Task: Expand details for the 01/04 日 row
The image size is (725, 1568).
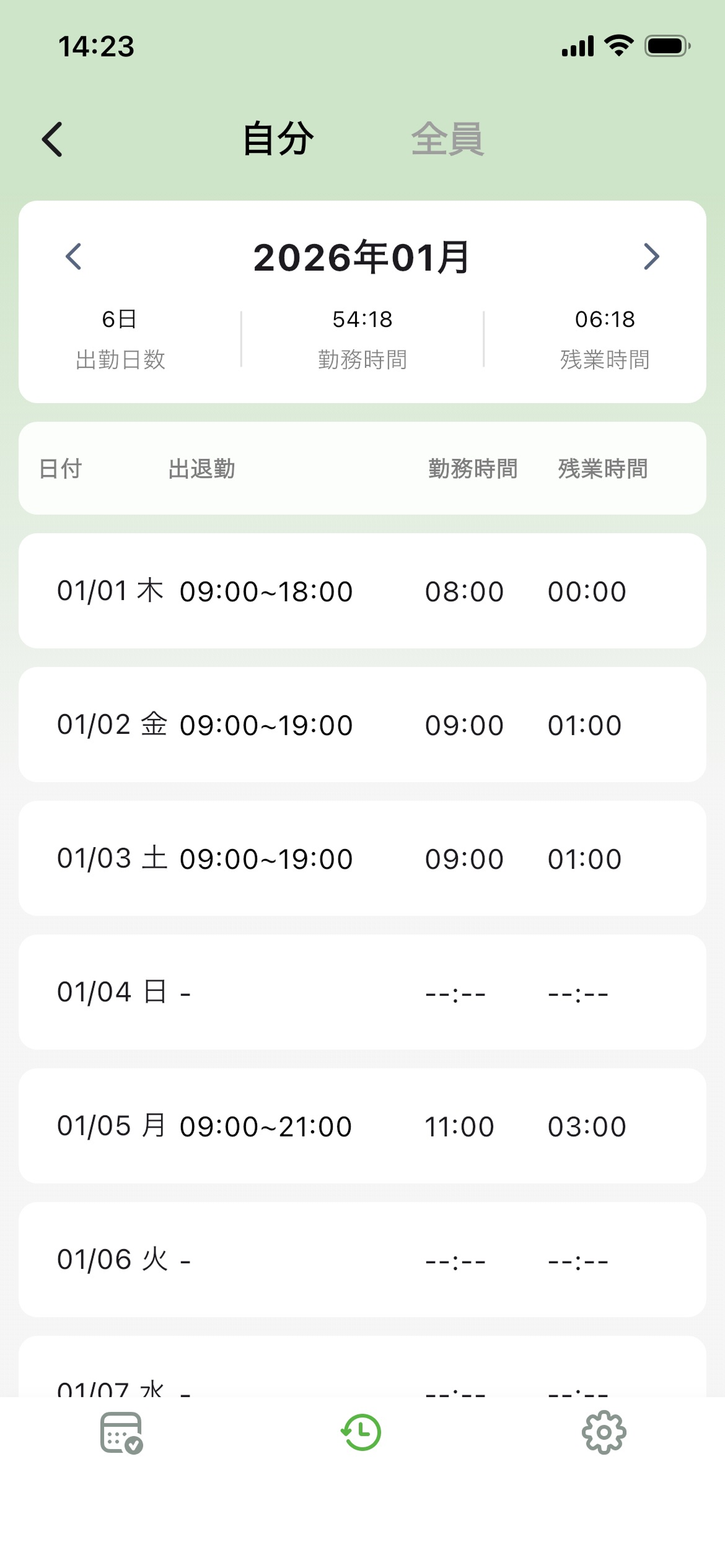Action: (x=362, y=991)
